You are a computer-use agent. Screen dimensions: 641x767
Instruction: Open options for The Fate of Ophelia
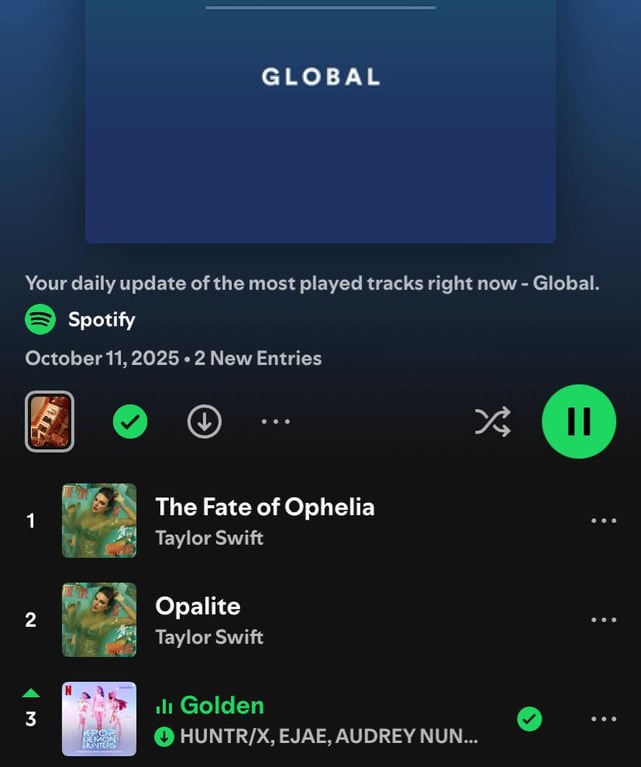[603, 520]
